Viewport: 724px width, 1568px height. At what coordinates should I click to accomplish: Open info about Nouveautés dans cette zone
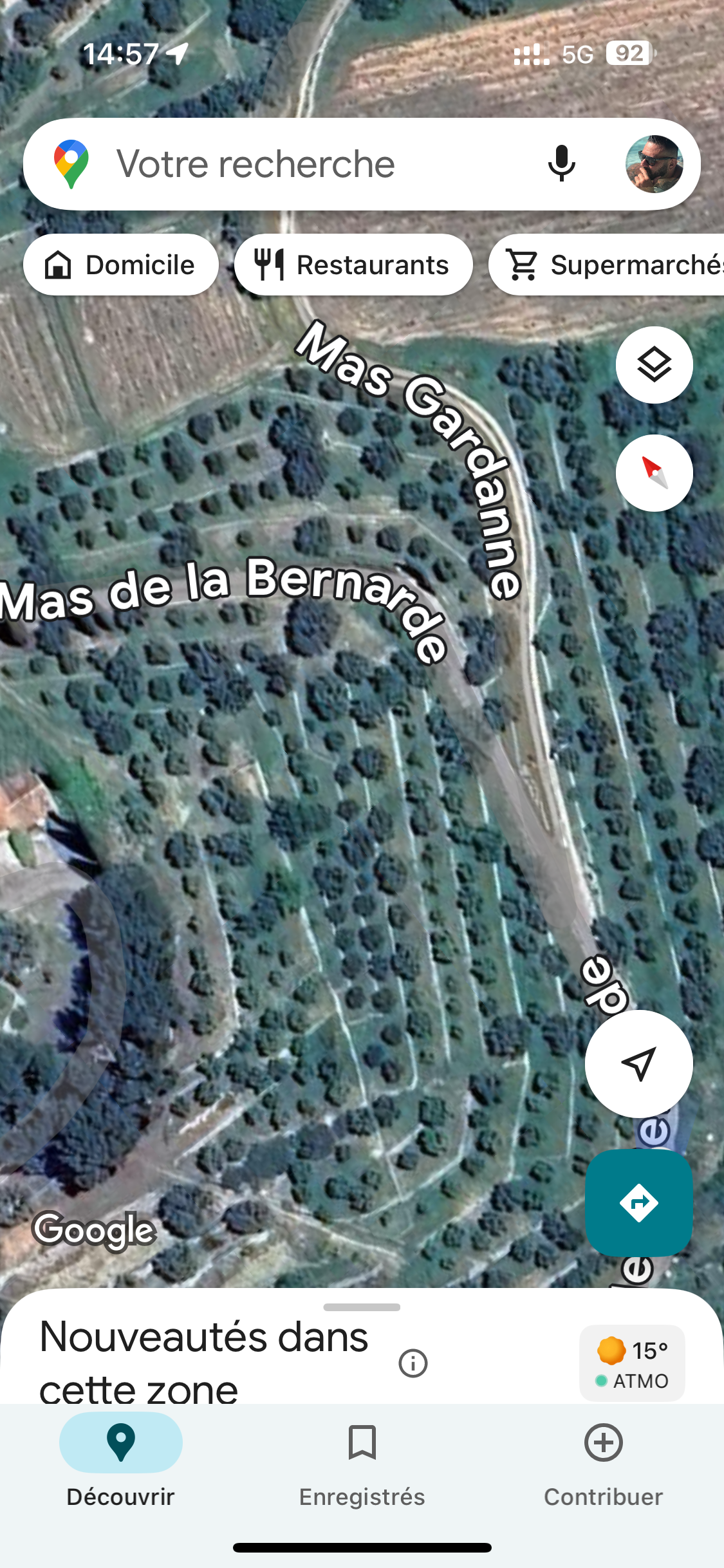click(413, 1363)
